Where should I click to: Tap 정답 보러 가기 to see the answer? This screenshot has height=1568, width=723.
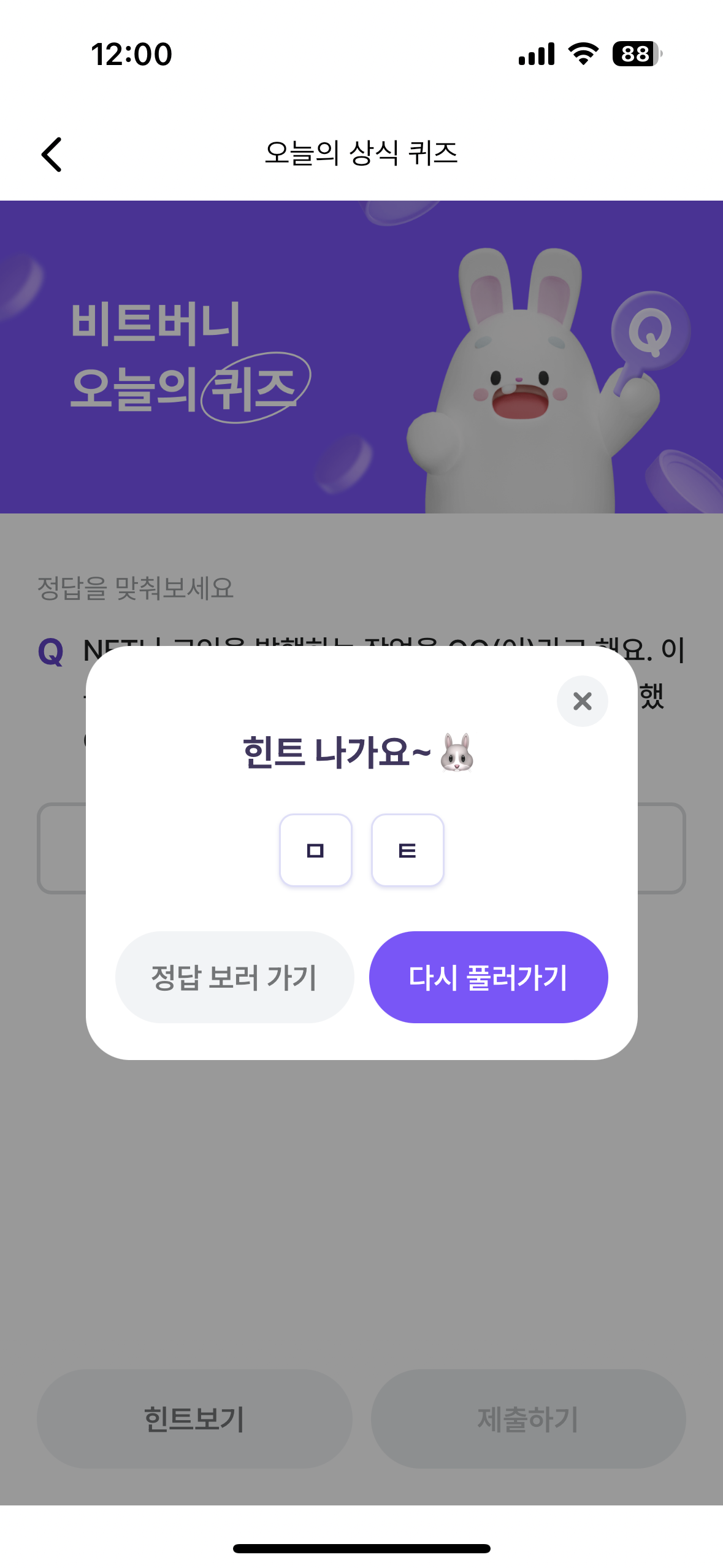(234, 977)
